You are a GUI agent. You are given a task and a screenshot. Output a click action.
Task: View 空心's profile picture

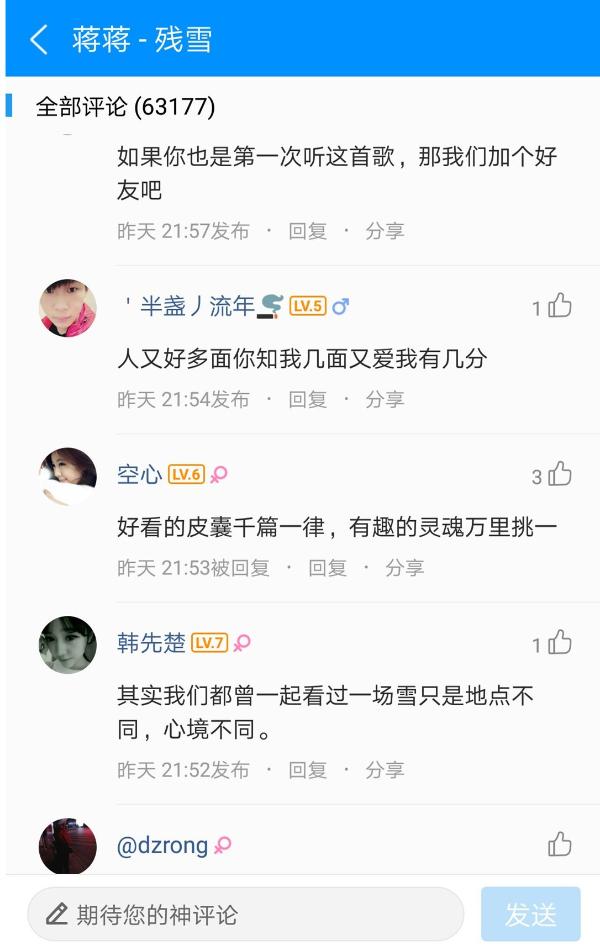tap(68, 476)
